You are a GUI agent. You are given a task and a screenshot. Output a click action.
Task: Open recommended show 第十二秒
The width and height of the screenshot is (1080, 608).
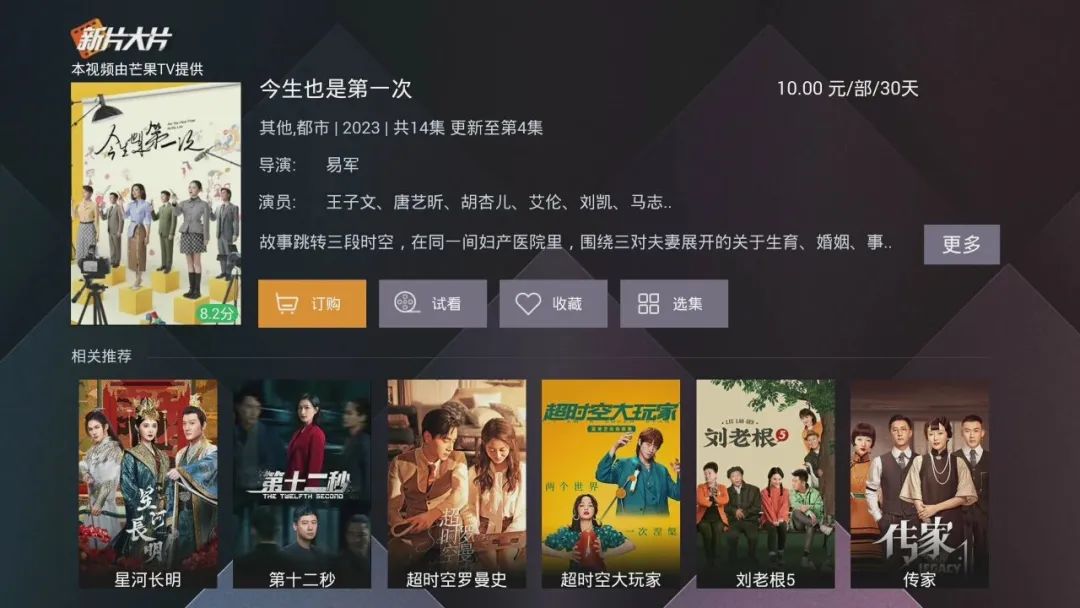point(302,483)
